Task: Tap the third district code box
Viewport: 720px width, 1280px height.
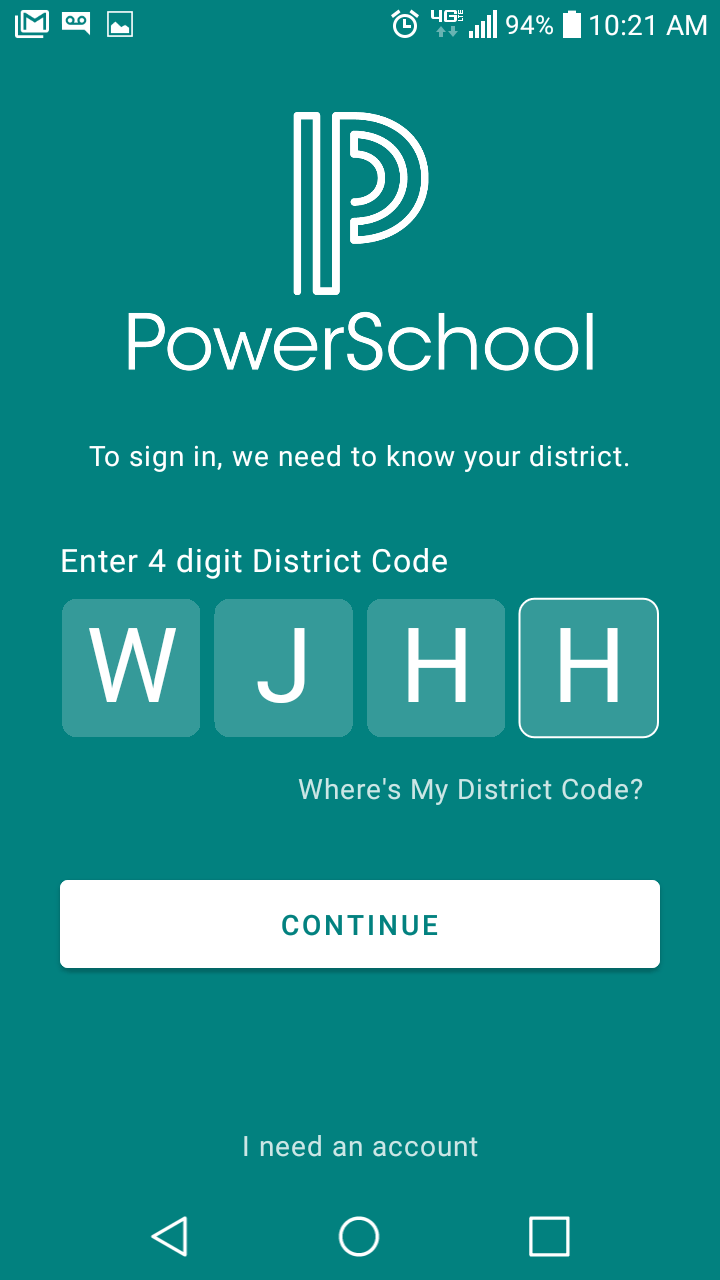Action: pyautogui.click(x=436, y=668)
